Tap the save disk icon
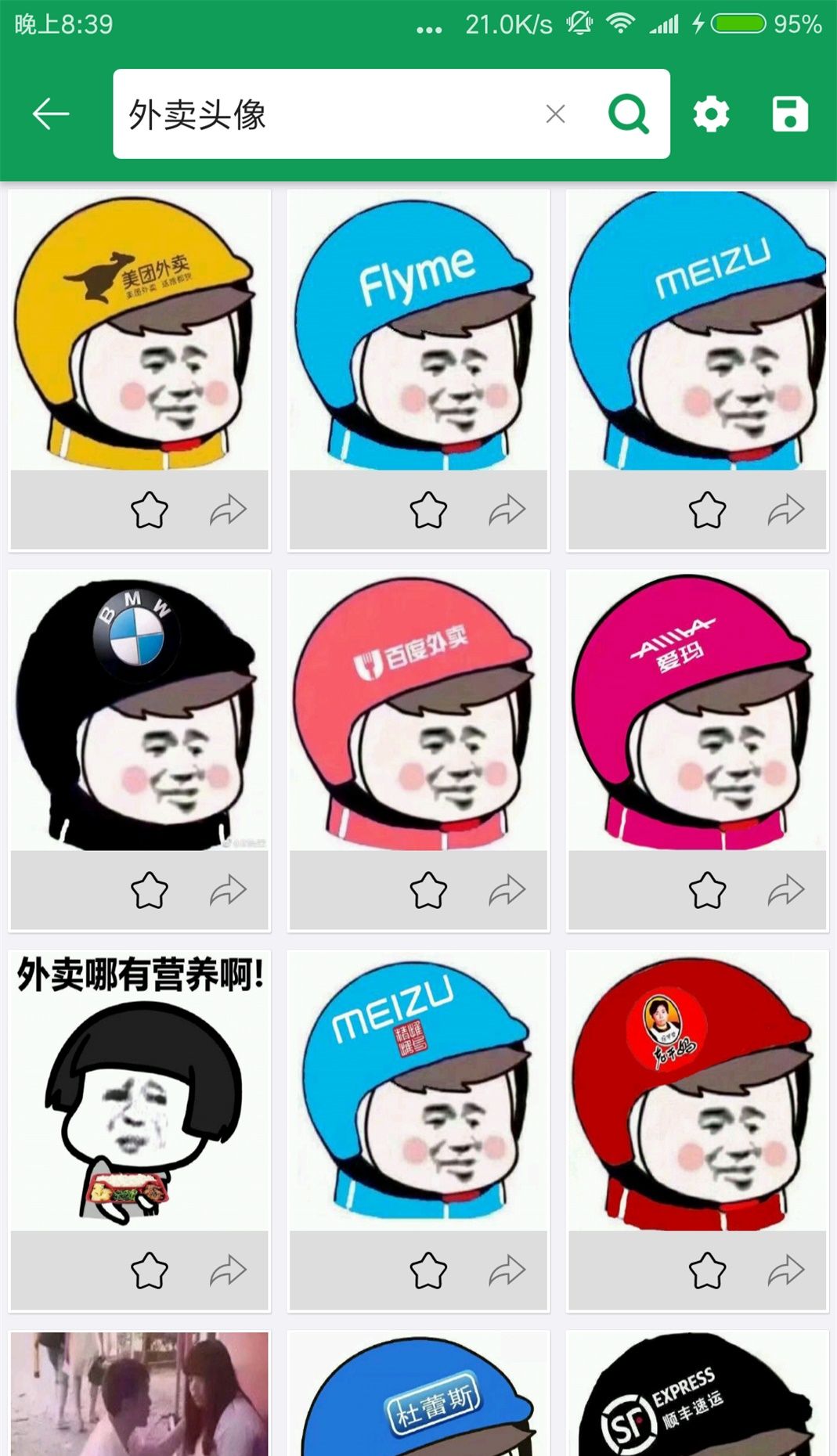This screenshot has width=837, height=1456. [x=789, y=114]
